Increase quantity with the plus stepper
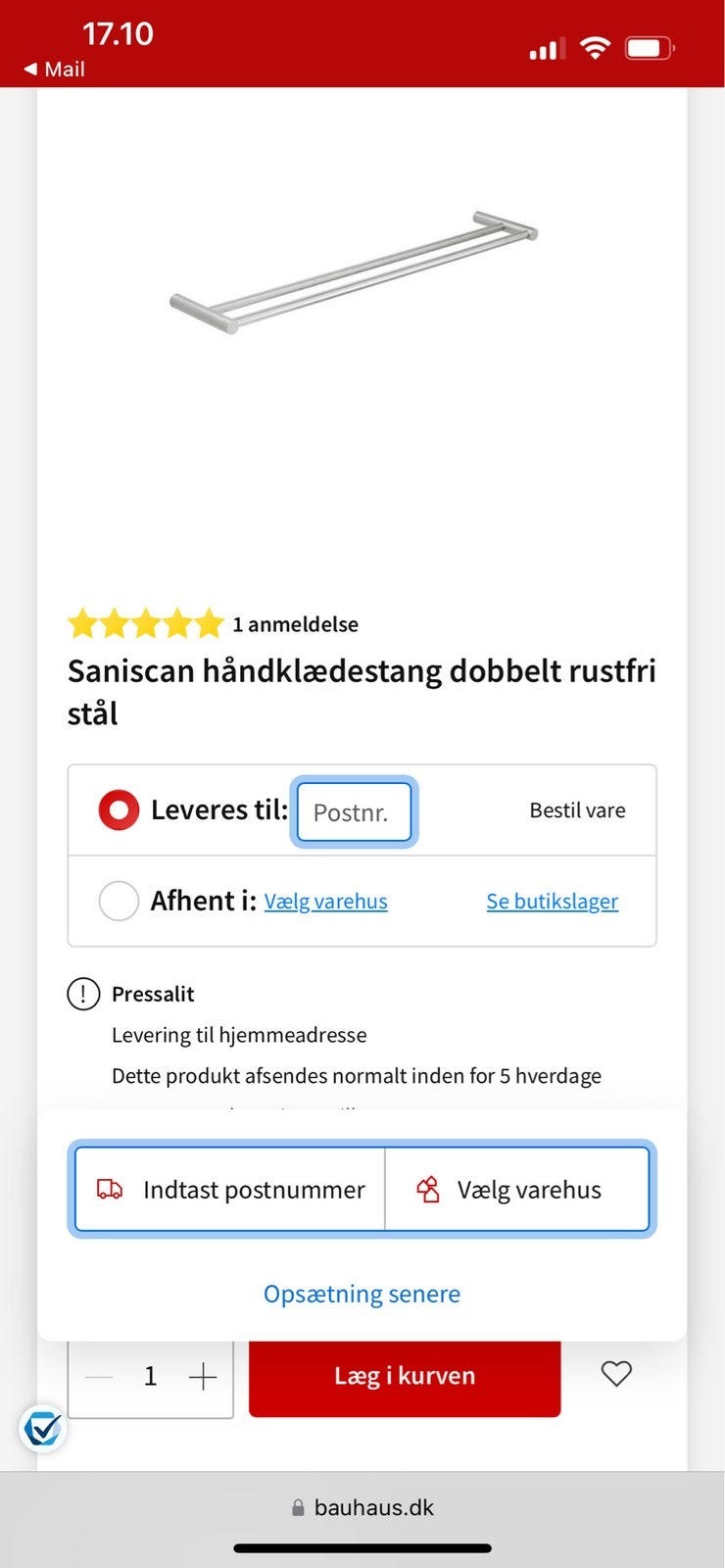Screen dimensions: 725x1568 click(203, 1375)
